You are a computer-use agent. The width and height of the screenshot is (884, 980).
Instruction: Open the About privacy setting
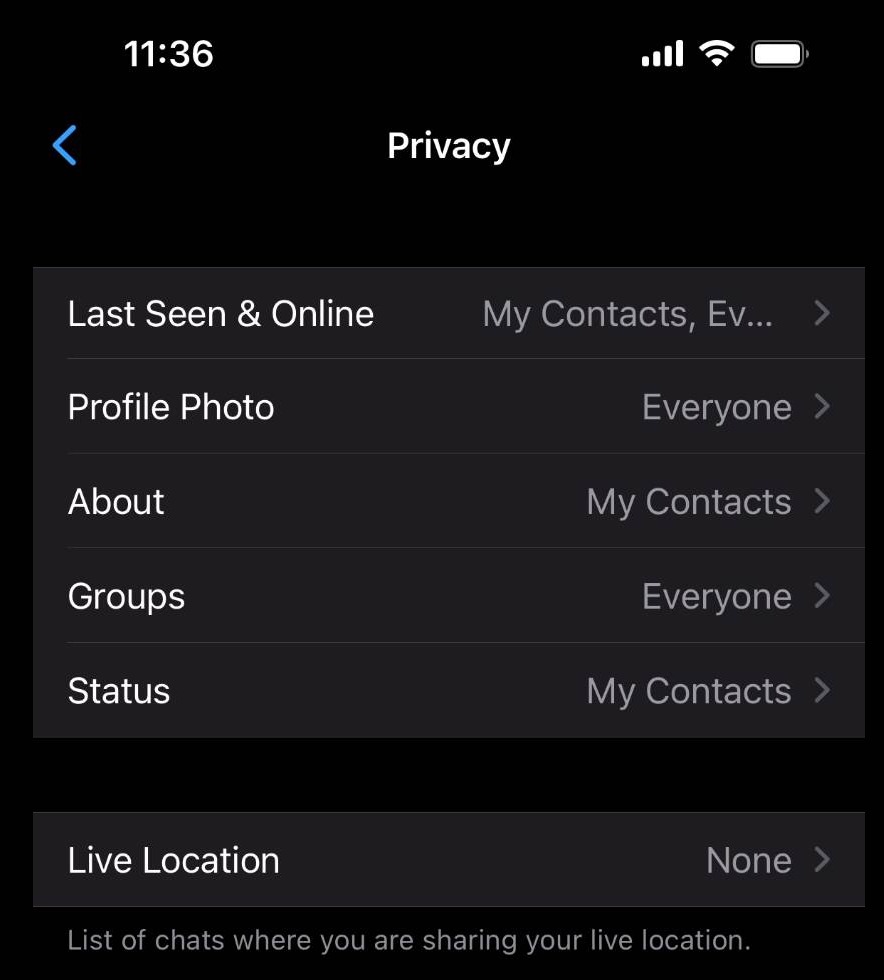pos(448,502)
